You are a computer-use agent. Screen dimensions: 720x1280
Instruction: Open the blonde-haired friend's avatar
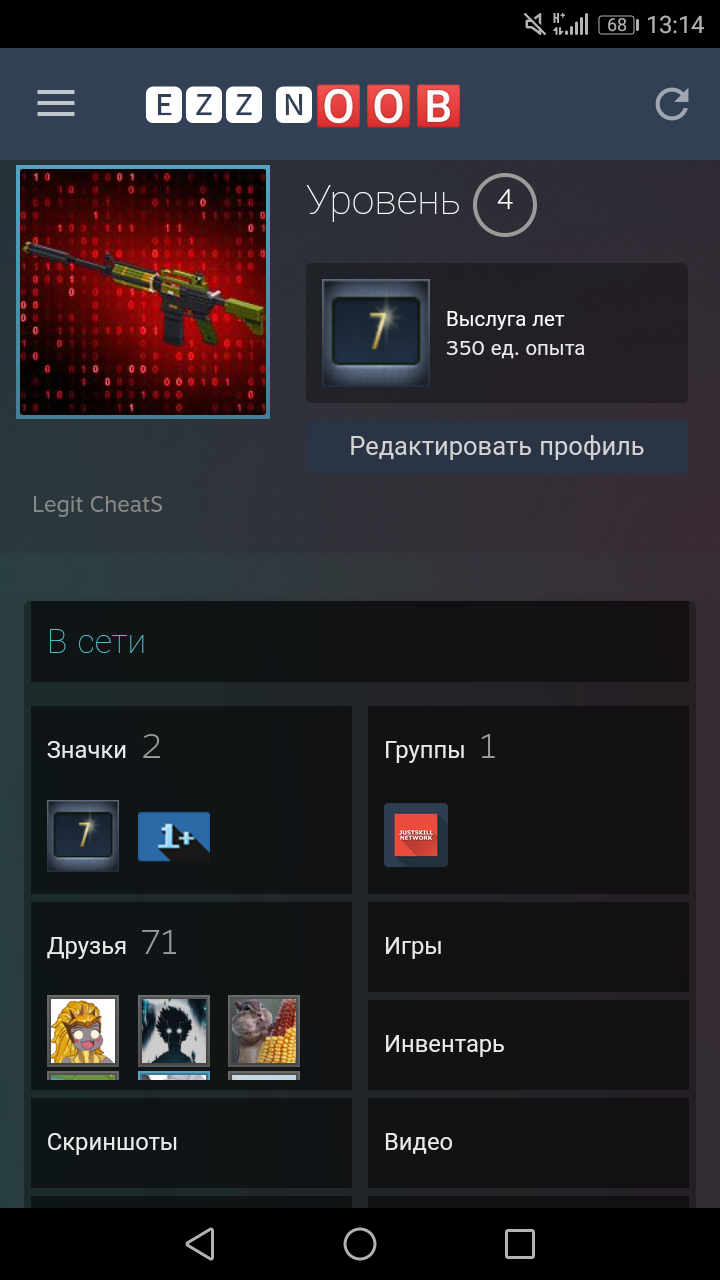[83, 1030]
